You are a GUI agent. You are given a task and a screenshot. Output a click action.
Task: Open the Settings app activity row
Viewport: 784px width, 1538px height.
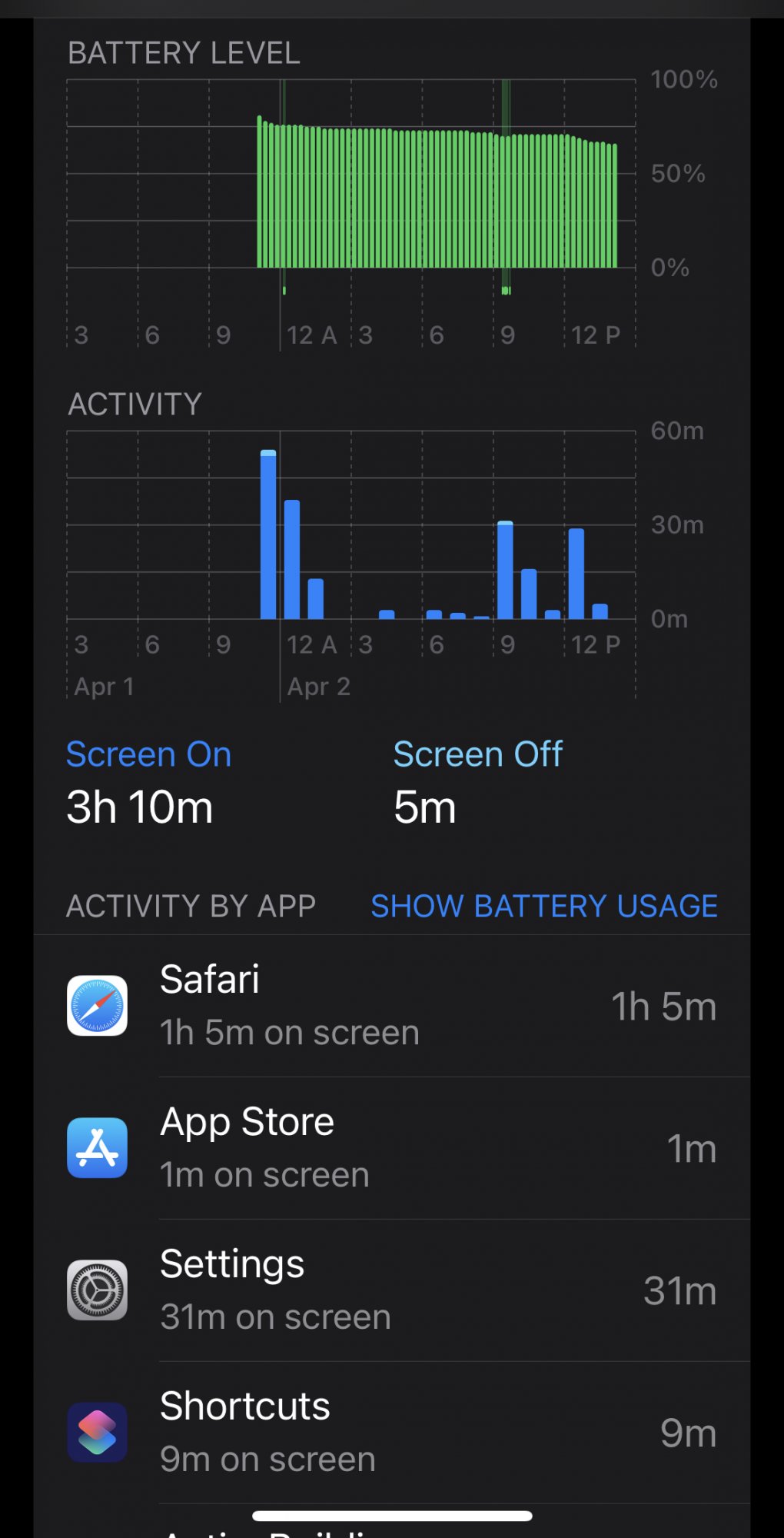point(392,1290)
